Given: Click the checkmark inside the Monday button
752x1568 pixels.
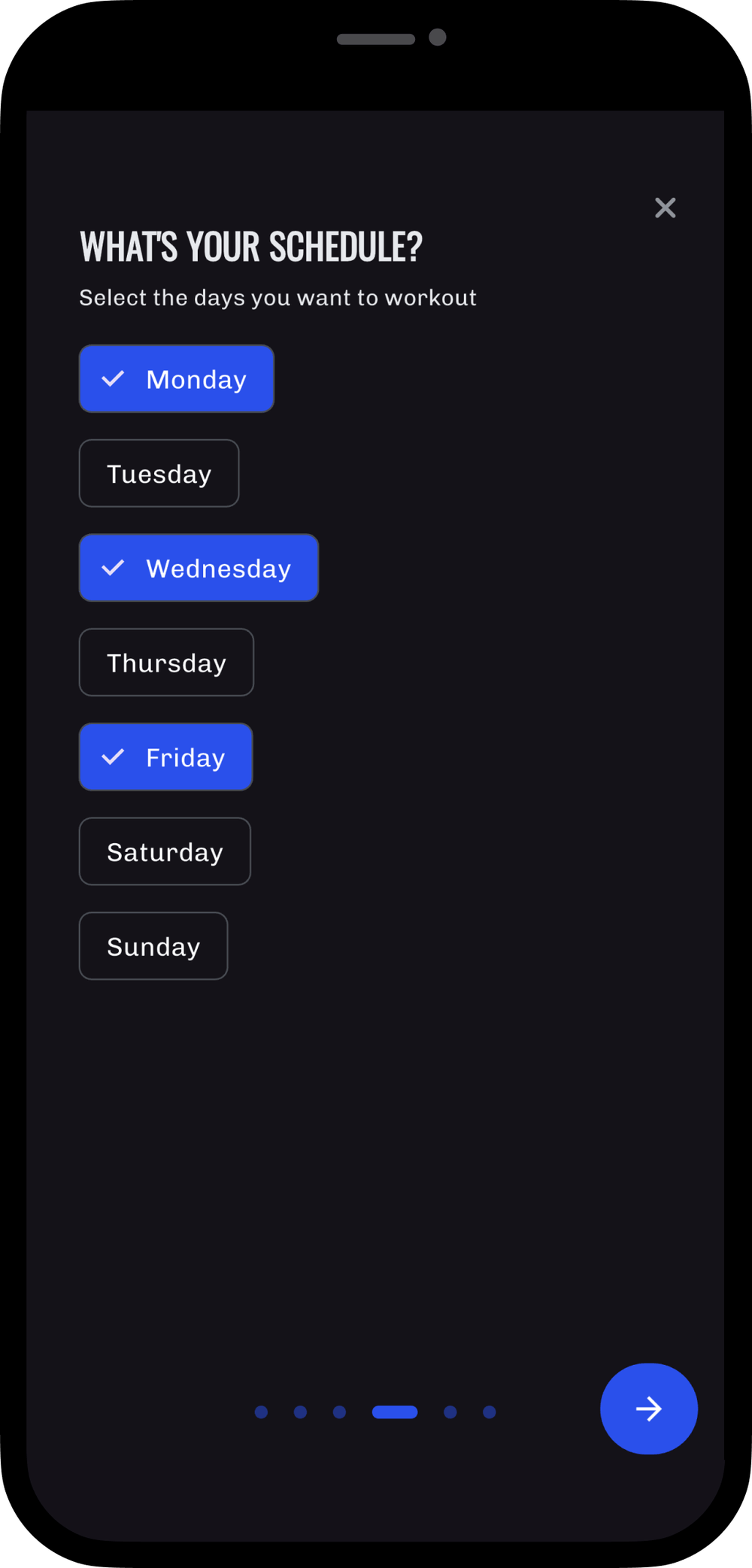Looking at the screenshot, I should point(114,379).
